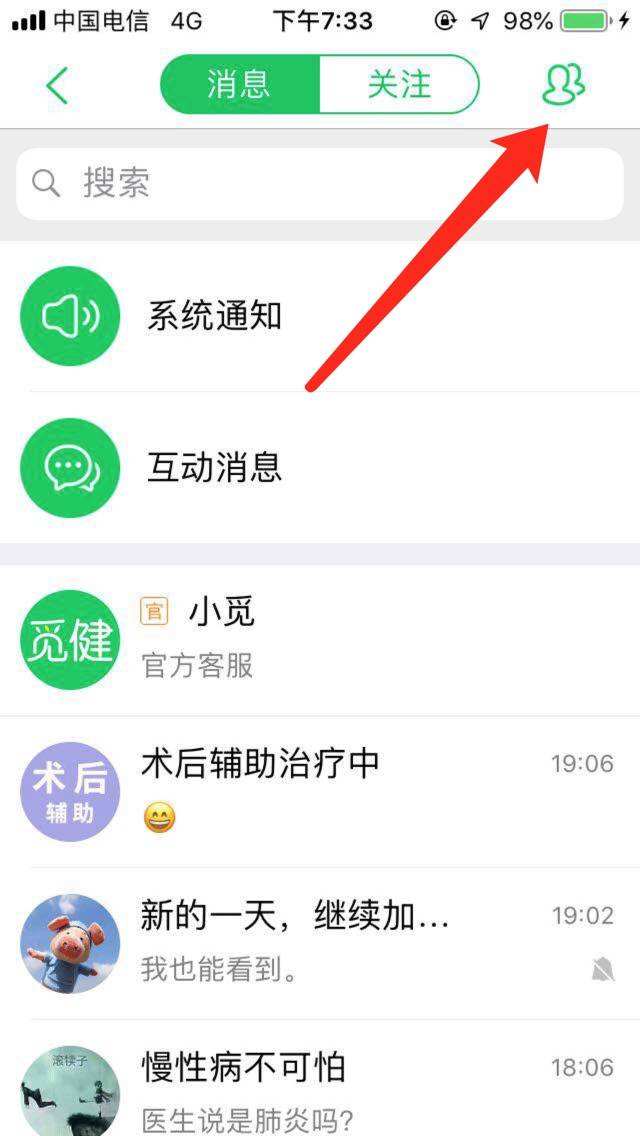Open chat with 小觅 官方客服

(x=320, y=640)
